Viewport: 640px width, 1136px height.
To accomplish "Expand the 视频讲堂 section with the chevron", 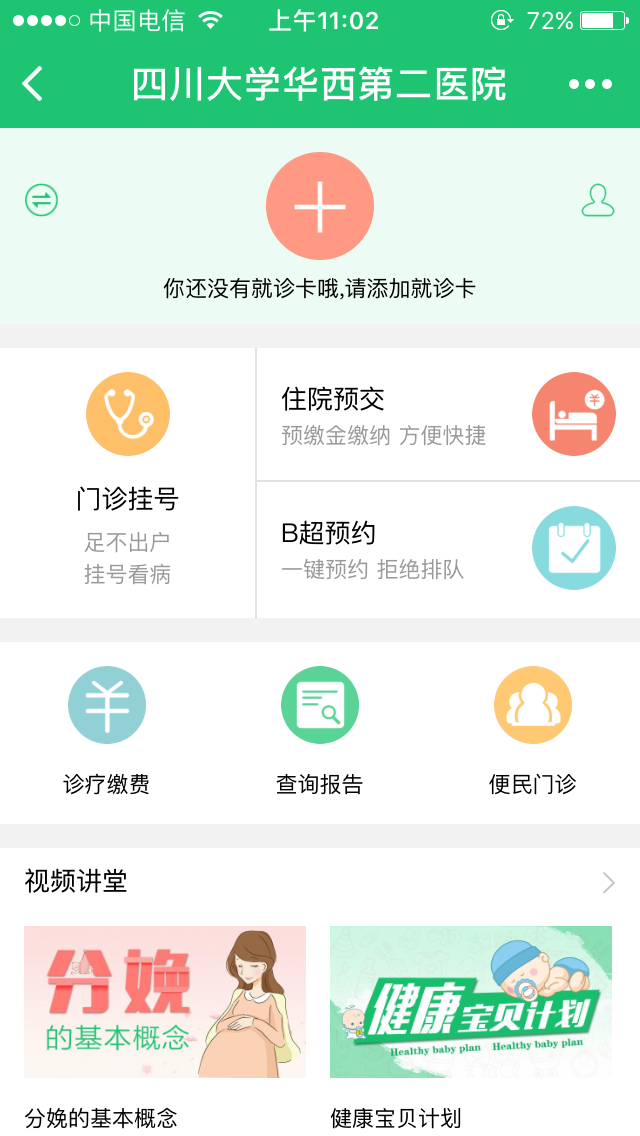I will (608, 882).
